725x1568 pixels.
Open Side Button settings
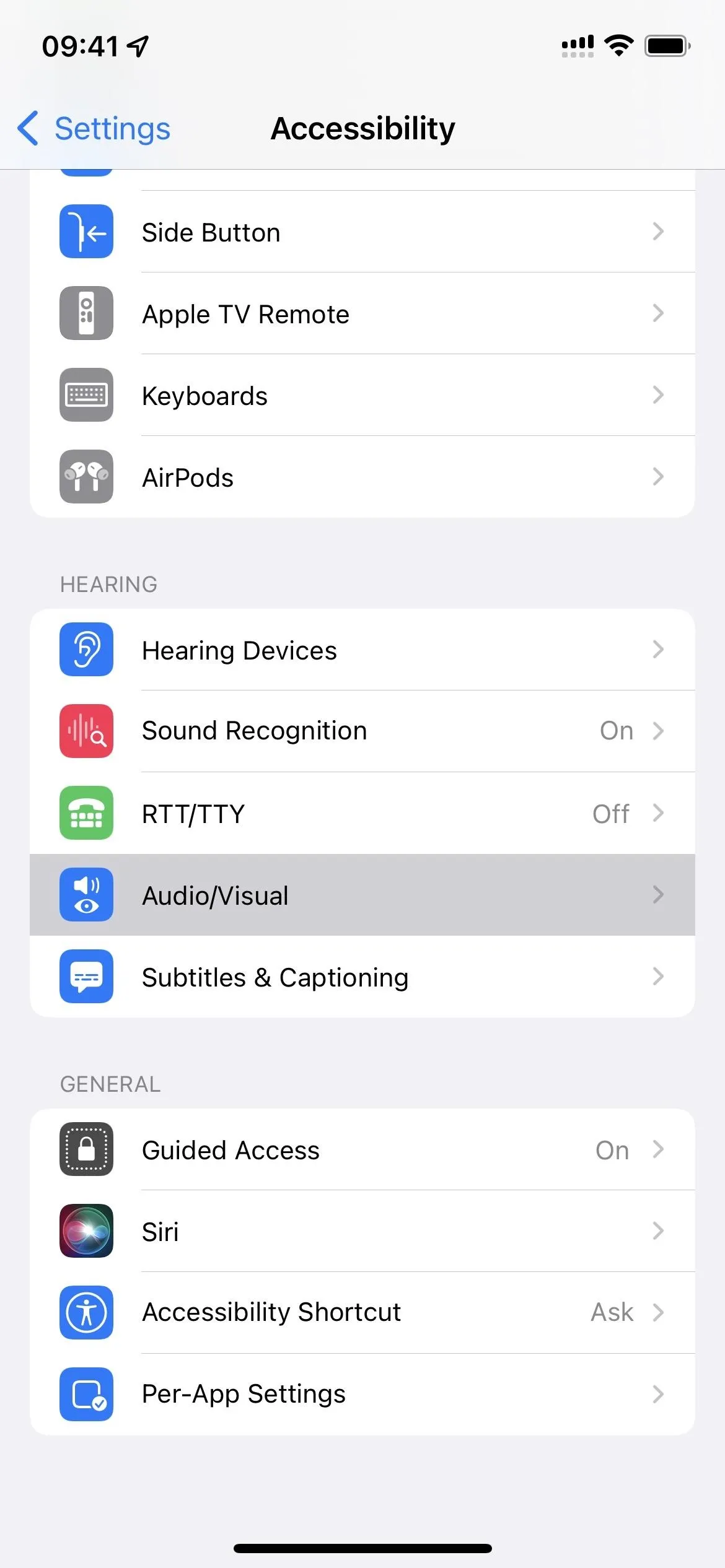point(362,232)
